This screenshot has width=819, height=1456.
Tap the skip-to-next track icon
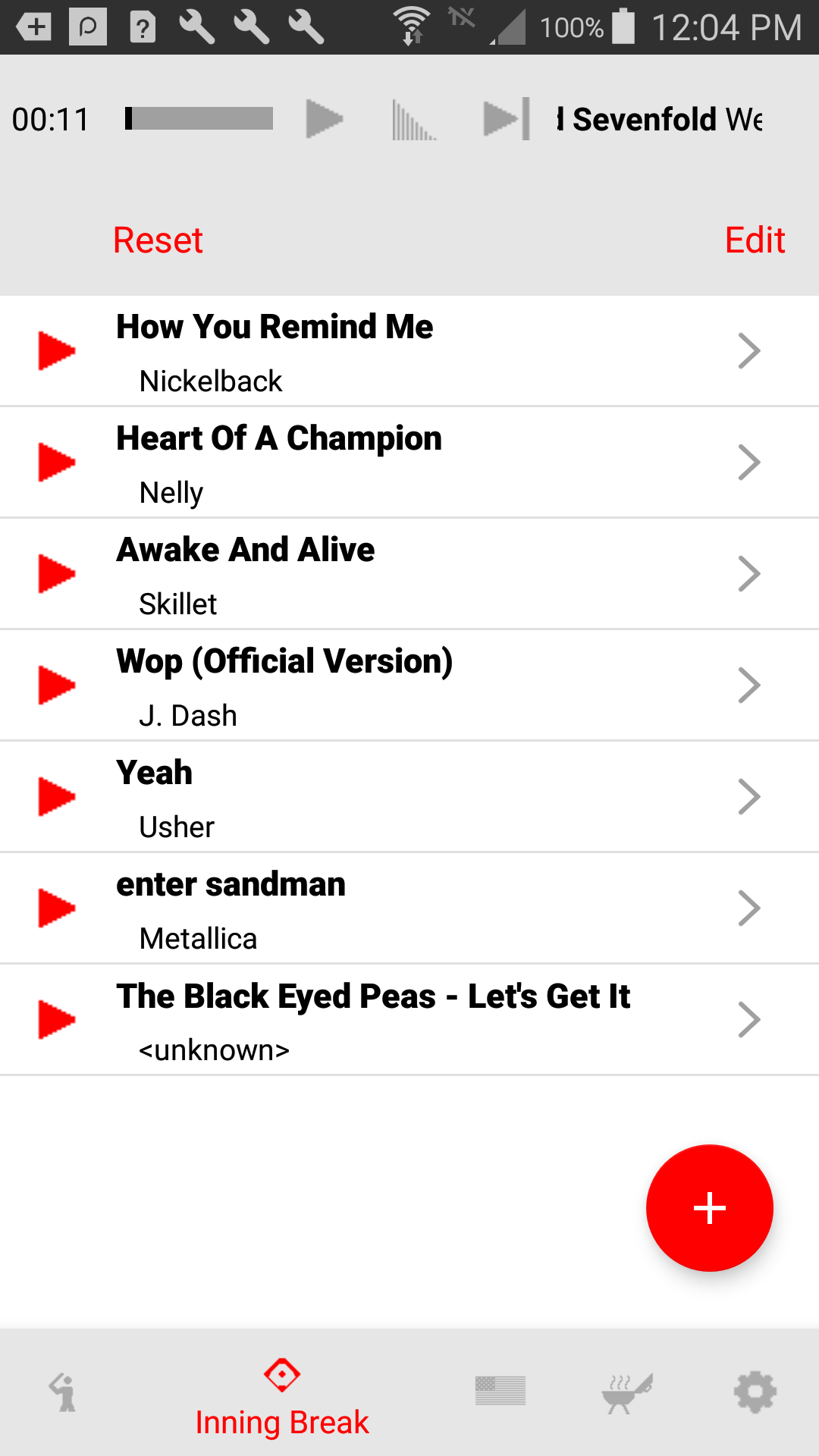click(507, 118)
